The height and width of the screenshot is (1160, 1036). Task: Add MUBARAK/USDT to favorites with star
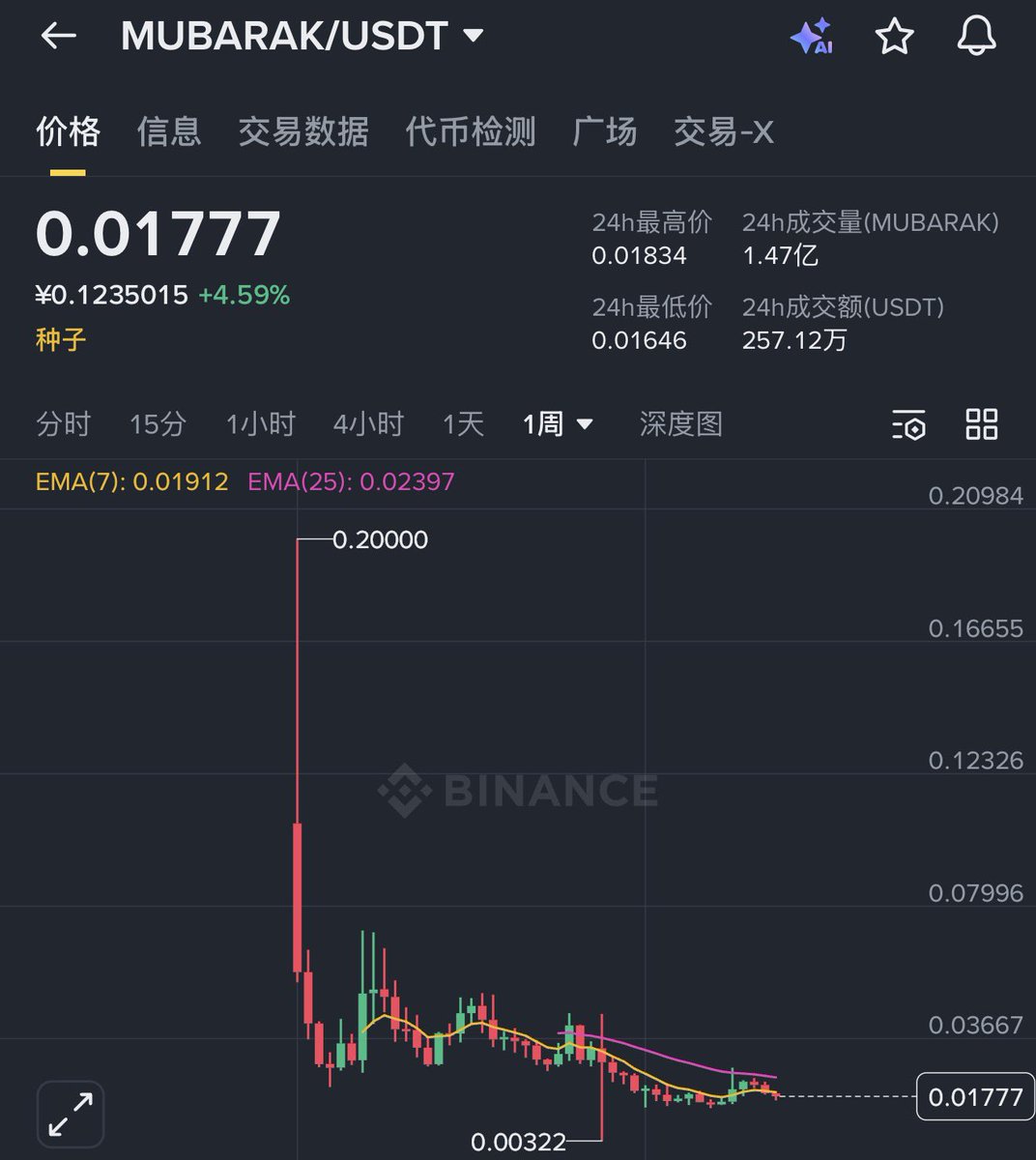(x=894, y=37)
